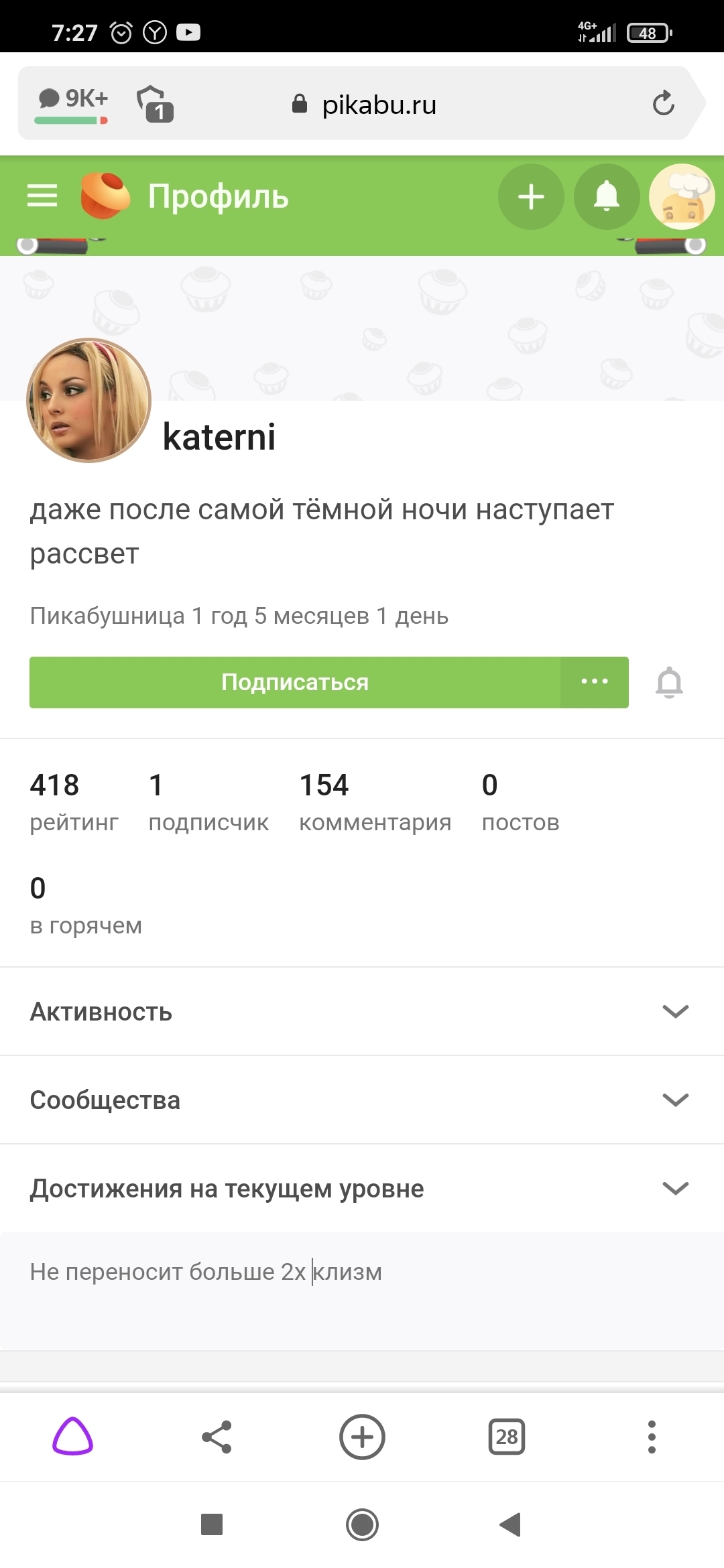Expand the Активность section
The image size is (724, 1568).
362,1011
